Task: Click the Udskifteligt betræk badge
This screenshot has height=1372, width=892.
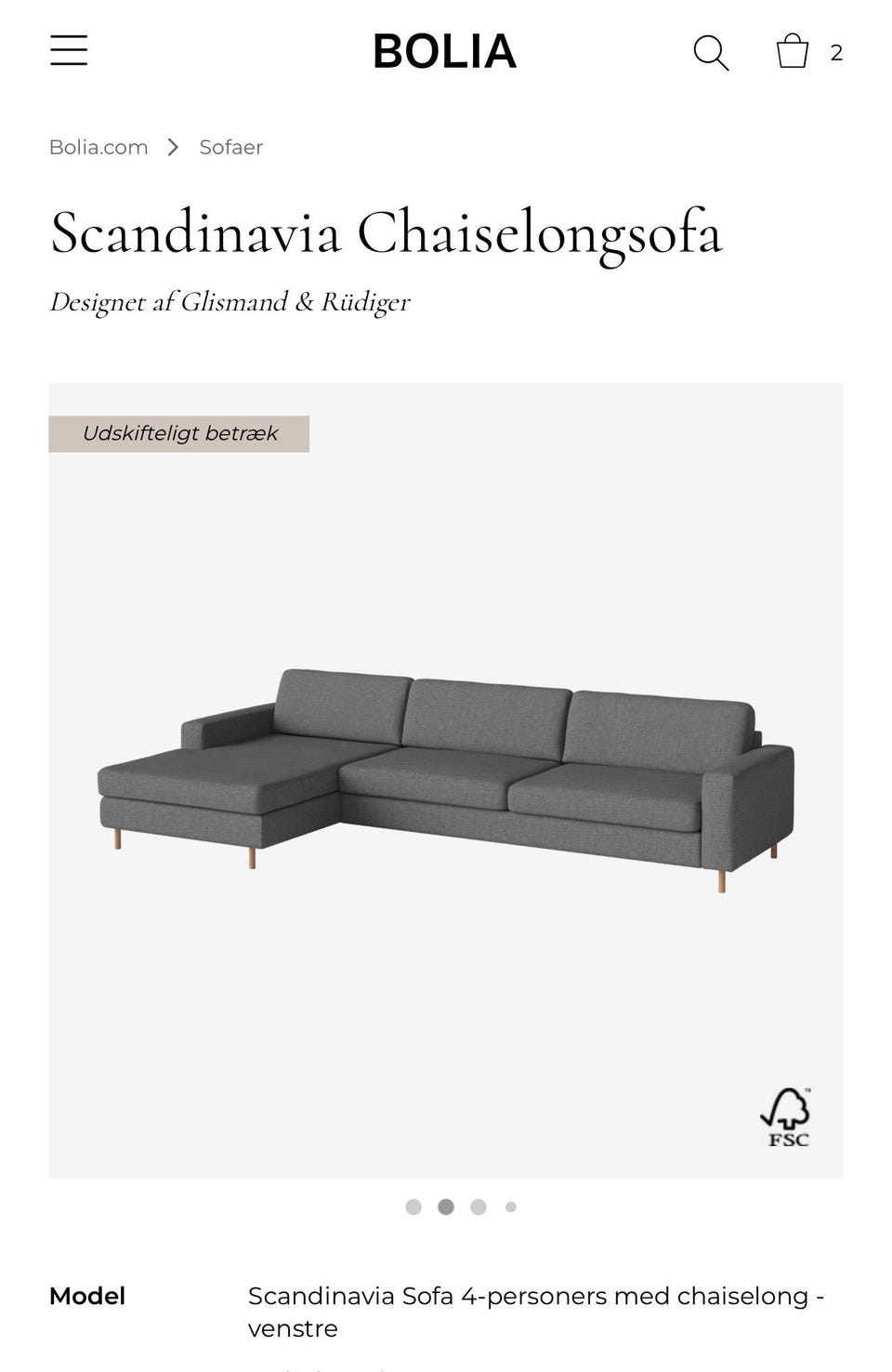Action: [x=180, y=432]
